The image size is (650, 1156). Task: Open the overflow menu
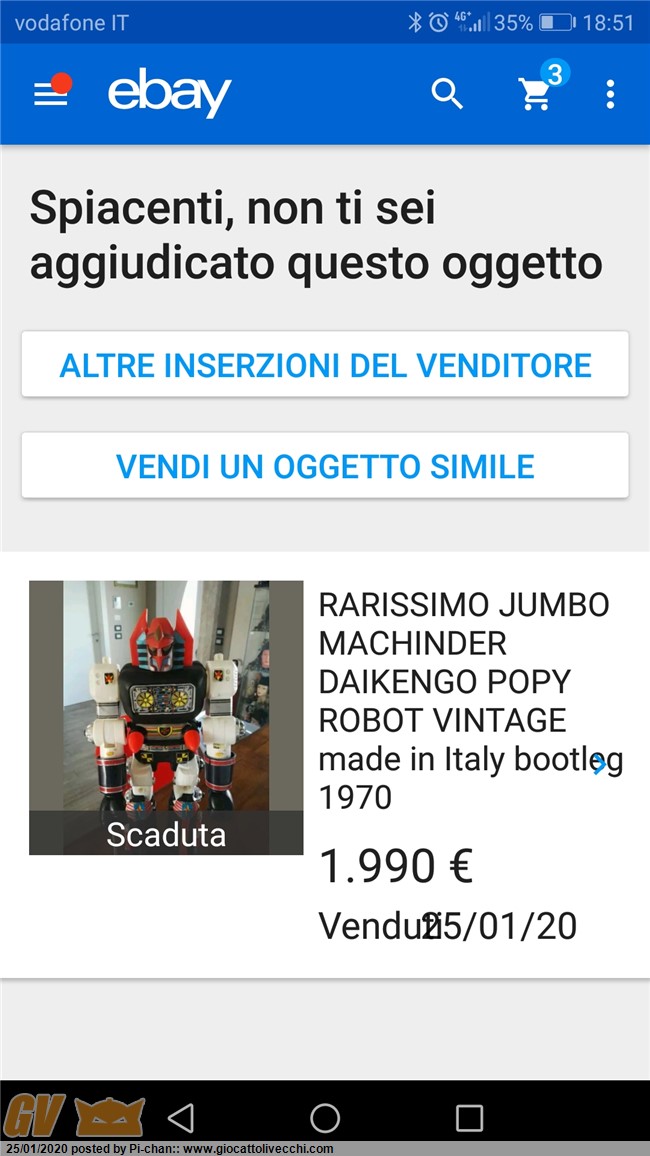[610, 94]
